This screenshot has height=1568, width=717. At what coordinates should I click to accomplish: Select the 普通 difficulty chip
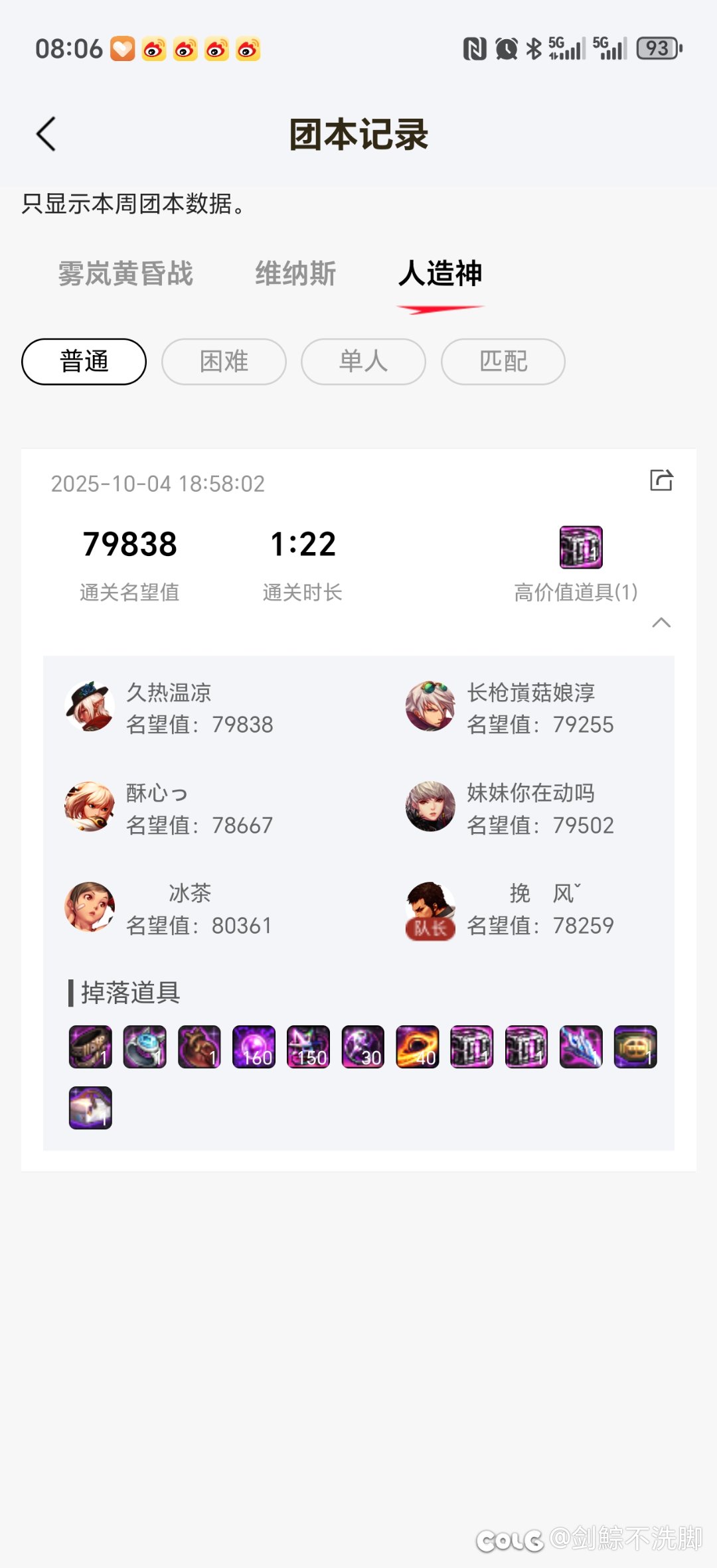[x=84, y=362]
